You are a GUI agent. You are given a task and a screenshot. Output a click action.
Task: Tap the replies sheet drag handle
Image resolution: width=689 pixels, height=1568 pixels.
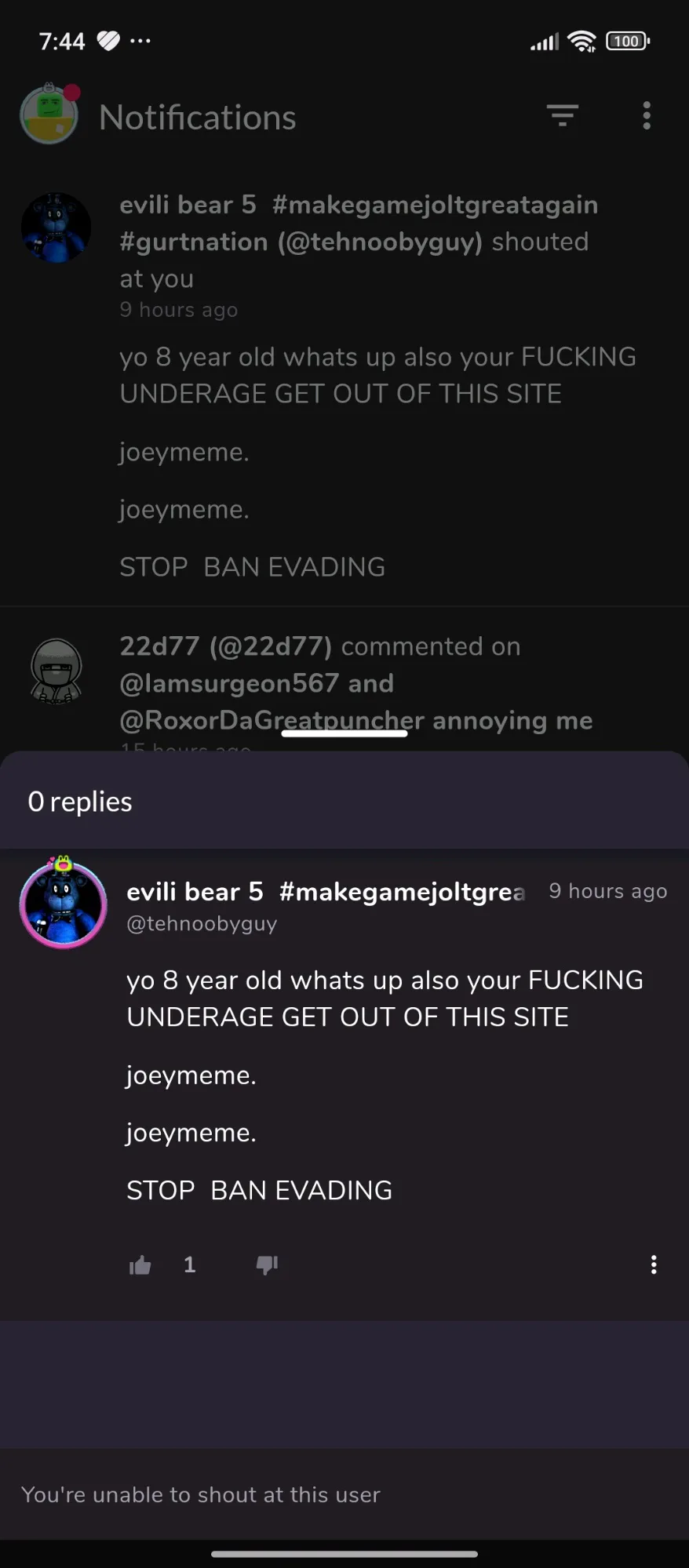point(344,734)
